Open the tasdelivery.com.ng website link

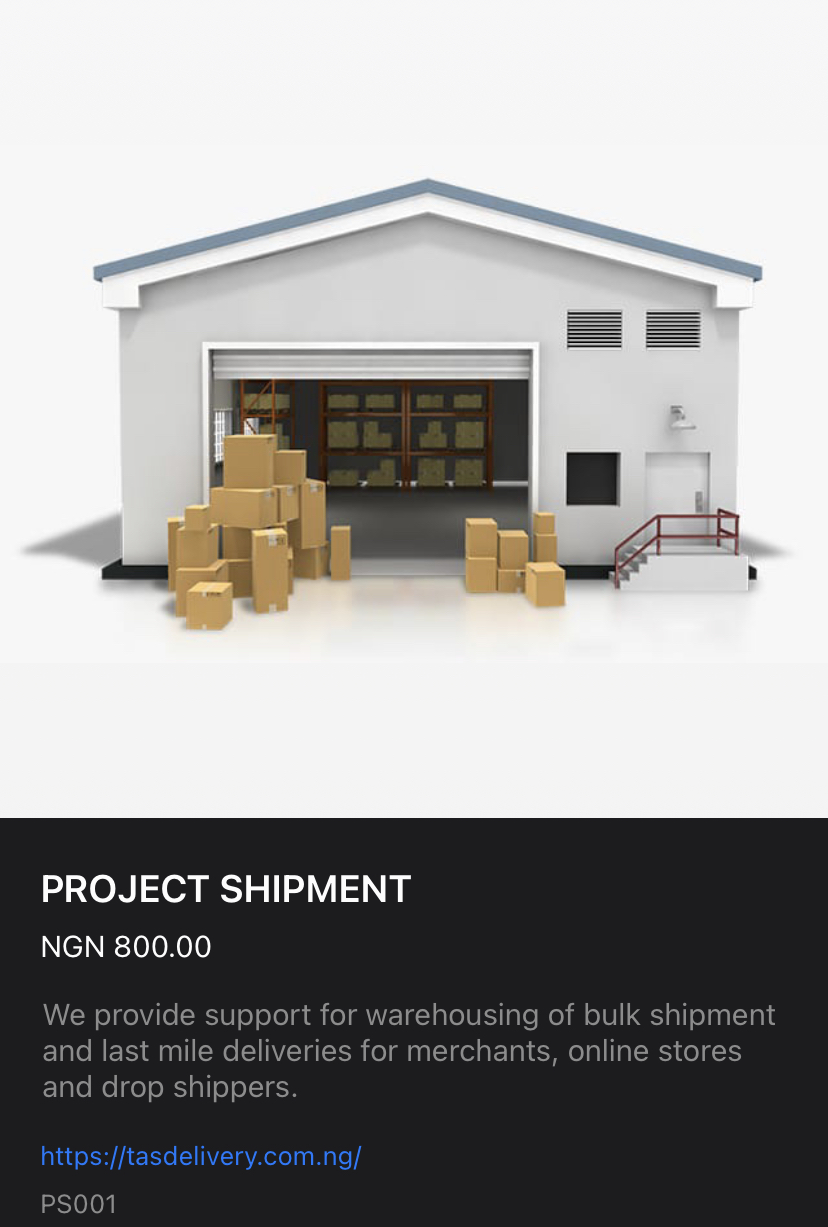pyautogui.click(x=201, y=1157)
